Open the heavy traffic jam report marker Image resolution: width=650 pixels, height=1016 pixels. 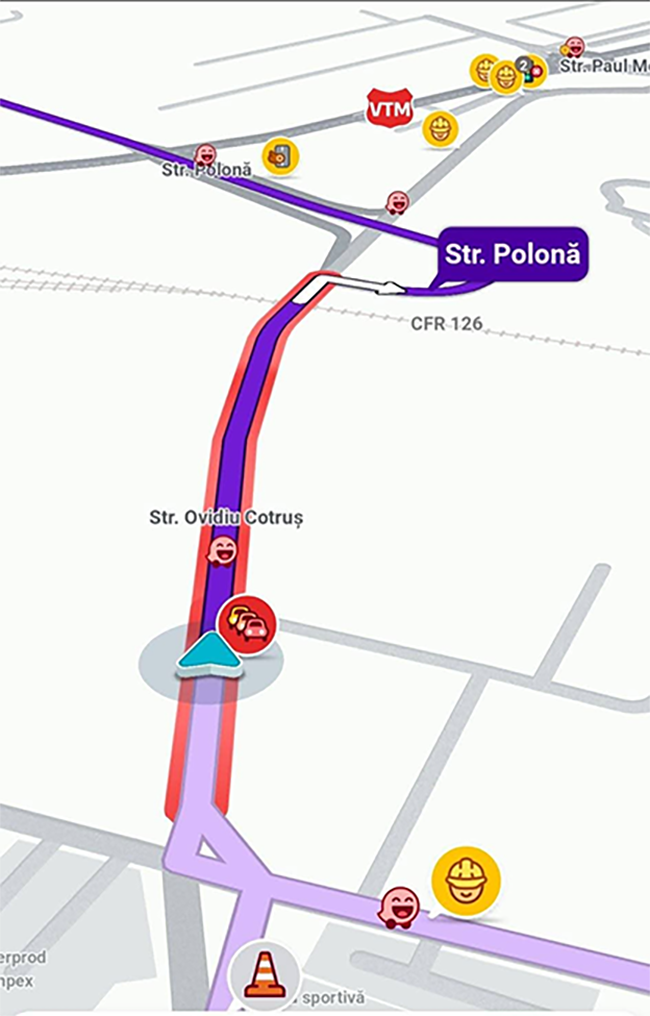[x=247, y=625]
